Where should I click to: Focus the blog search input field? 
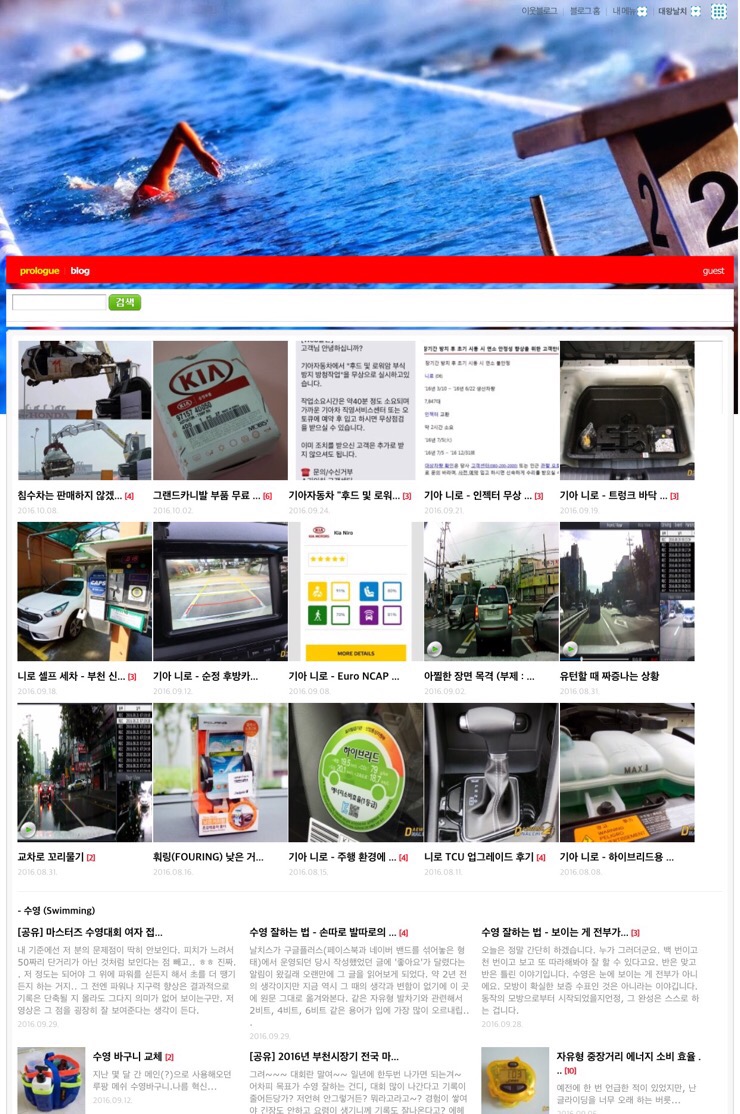[x=59, y=303]
